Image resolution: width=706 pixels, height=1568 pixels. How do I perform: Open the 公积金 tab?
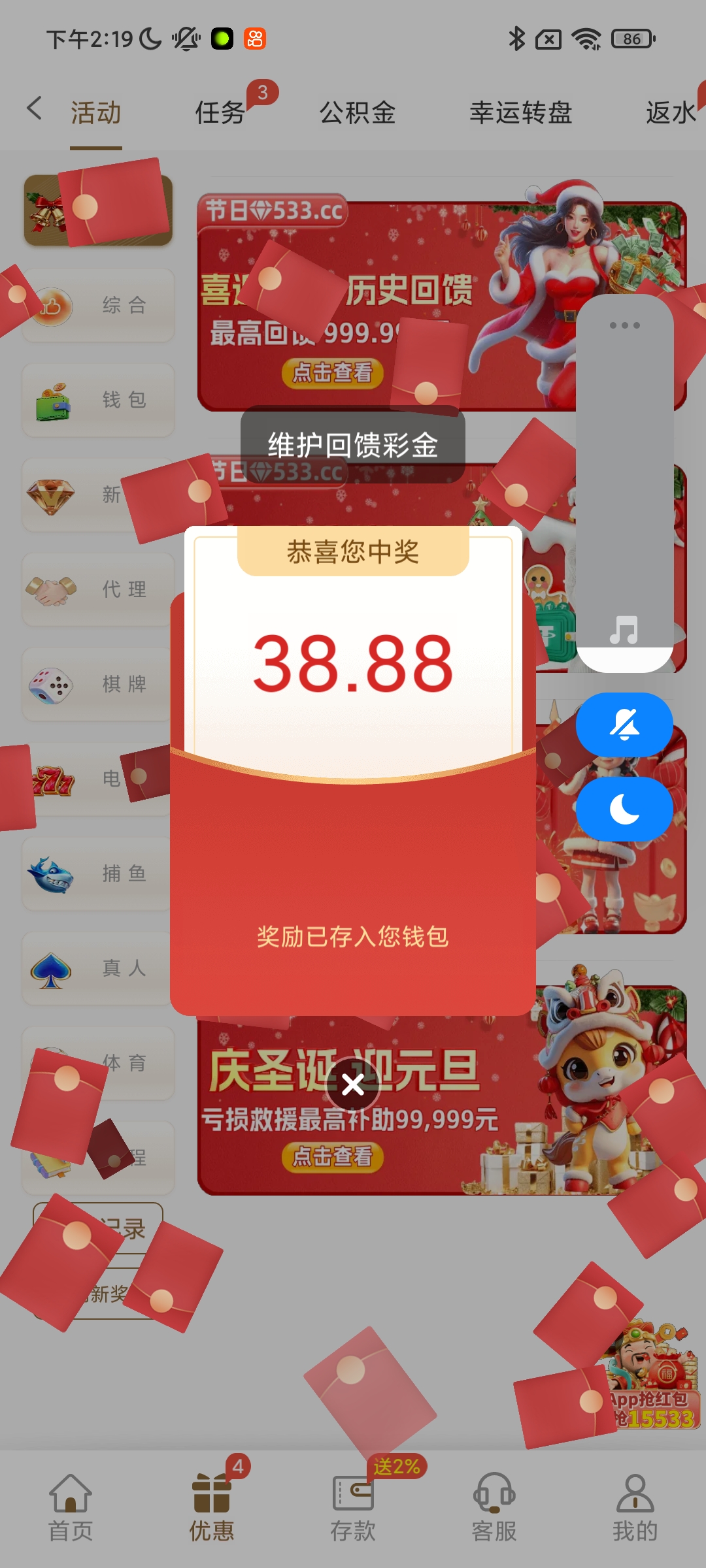[x=357, y=112]
